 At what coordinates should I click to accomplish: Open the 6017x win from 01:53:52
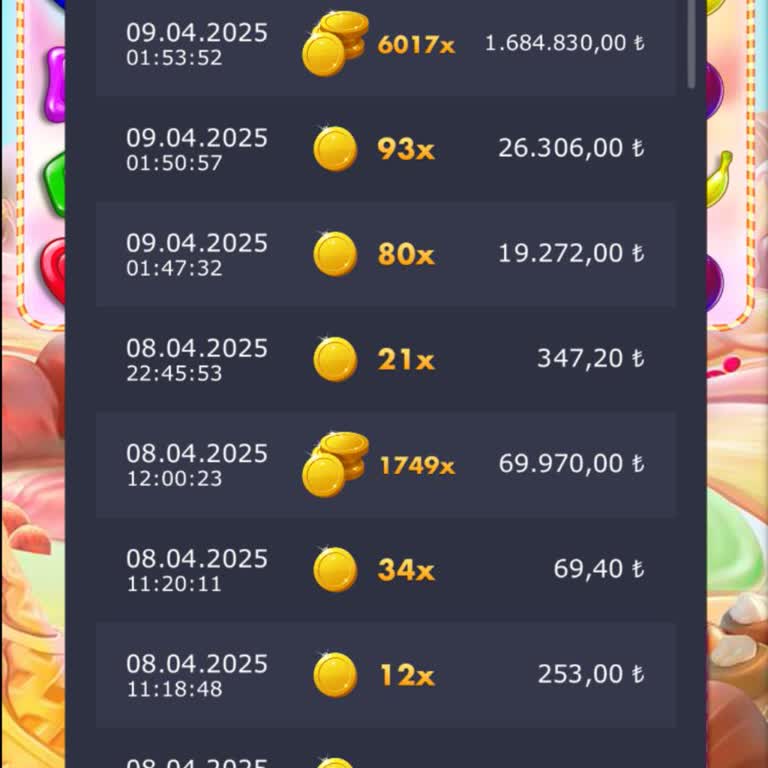pyautogui.click(x=385, y=44)
